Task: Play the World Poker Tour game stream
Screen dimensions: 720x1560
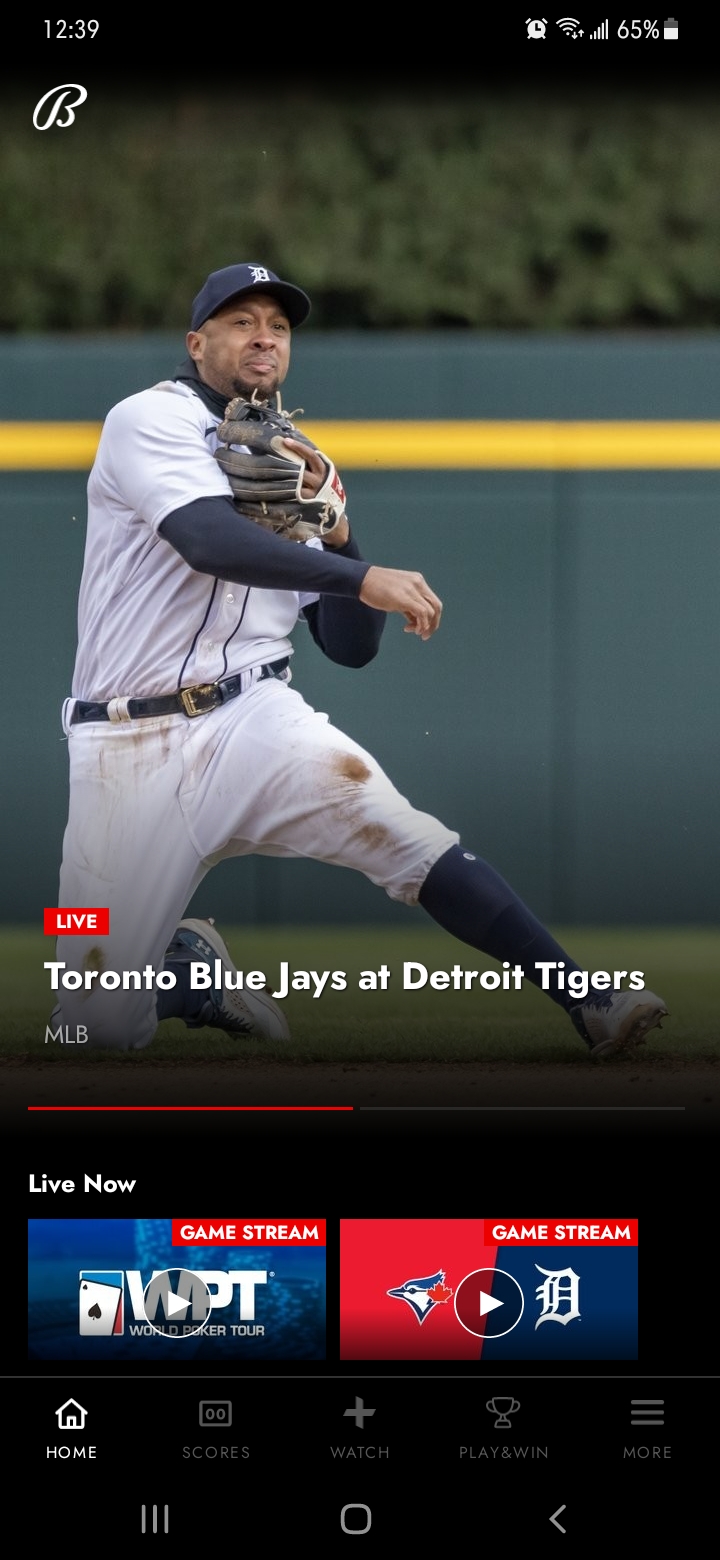Action: (177, 1302)
